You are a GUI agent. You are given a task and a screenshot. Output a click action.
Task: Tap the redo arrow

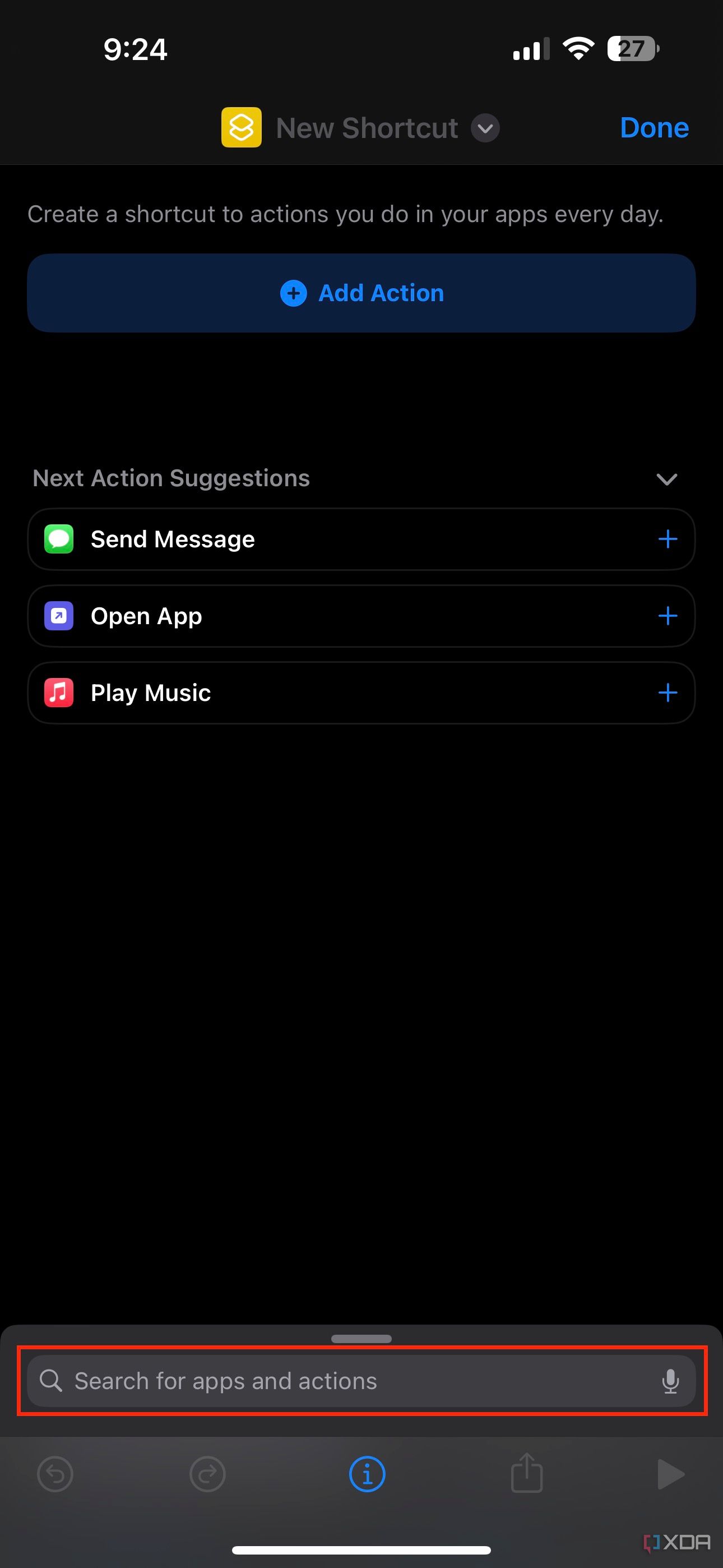207,1474
